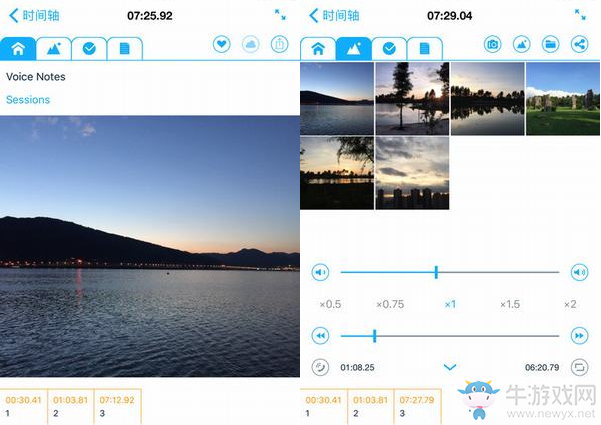The width and height of the screenshot is (601, 425).
Task: Set playback speed to ×1.5
Action: (x=510, y=304)
